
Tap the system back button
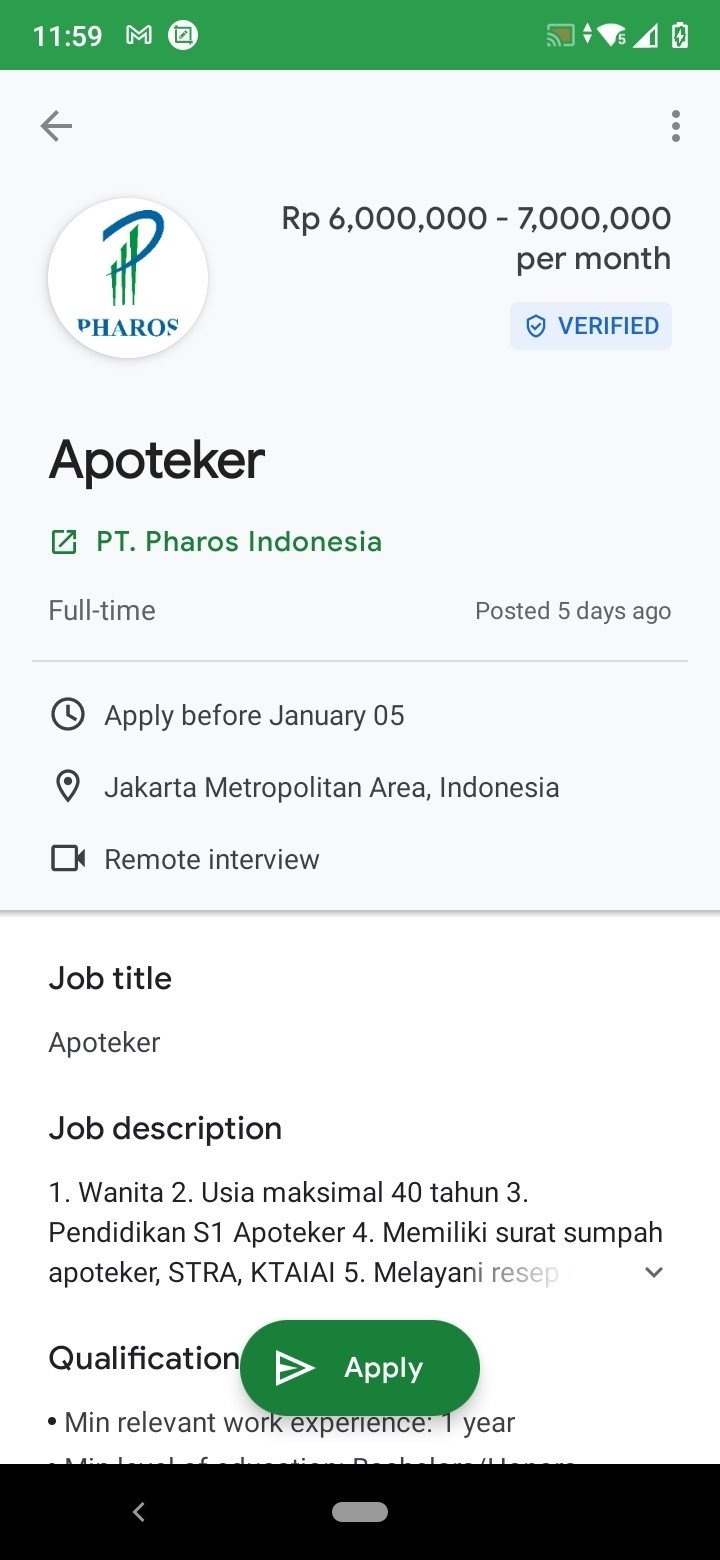pos(139,1512)
